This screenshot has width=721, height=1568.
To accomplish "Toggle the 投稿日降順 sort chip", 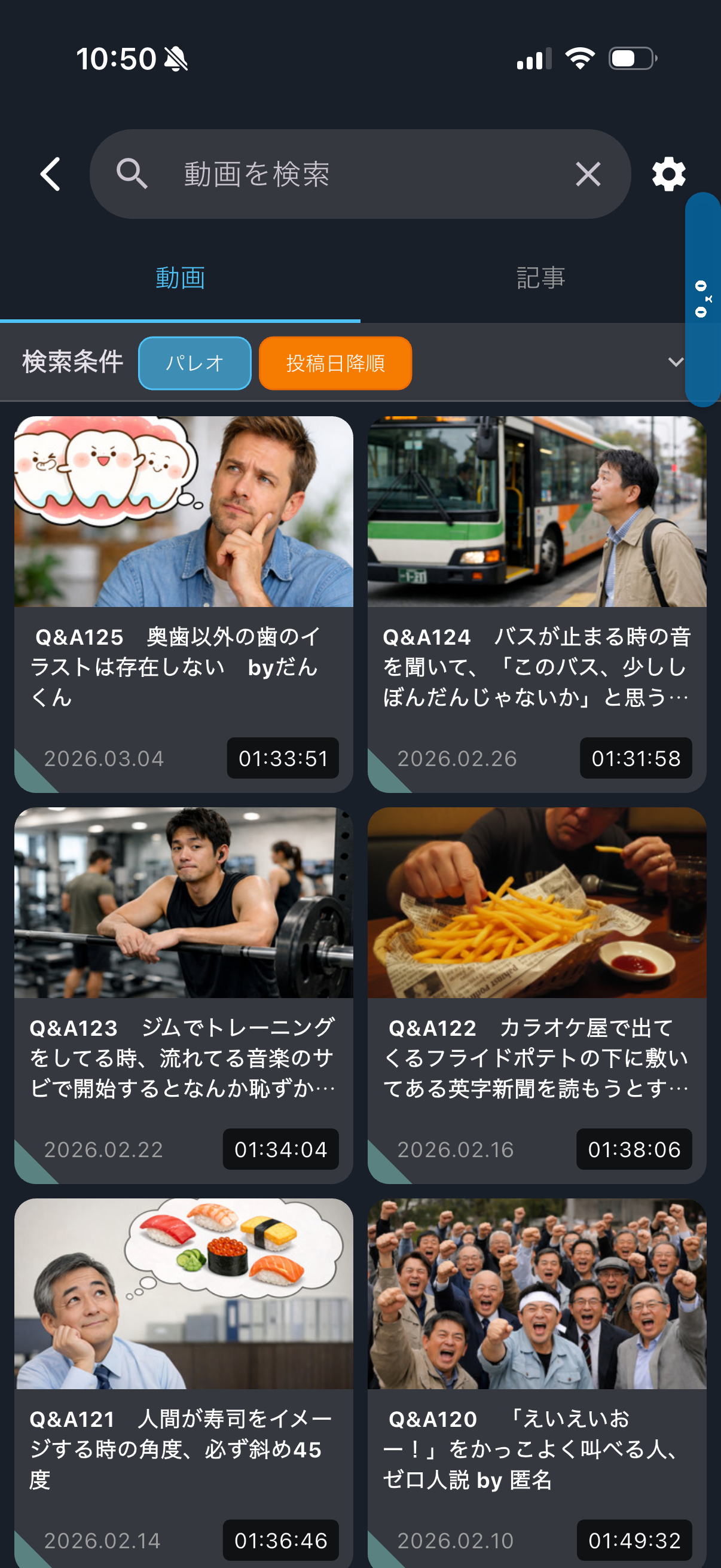I will tap(335, 363).
